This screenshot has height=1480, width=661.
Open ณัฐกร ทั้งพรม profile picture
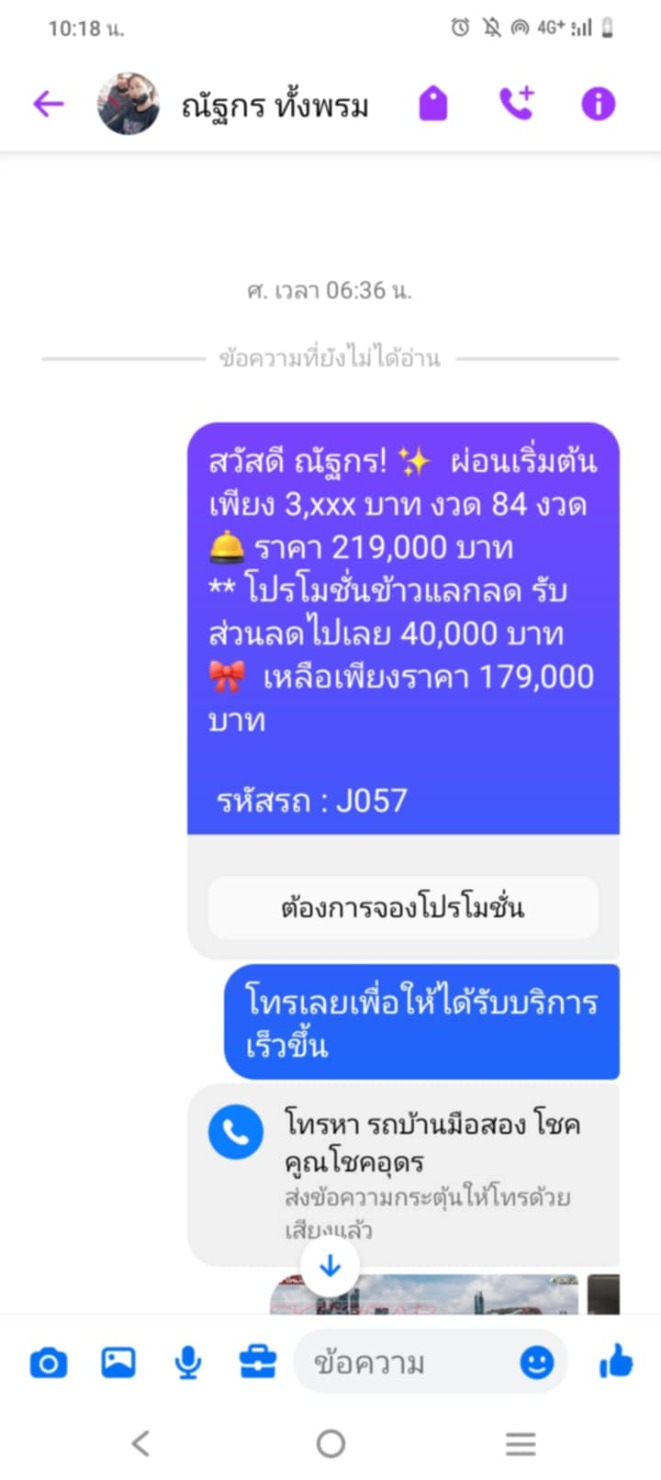coord(128,104)
